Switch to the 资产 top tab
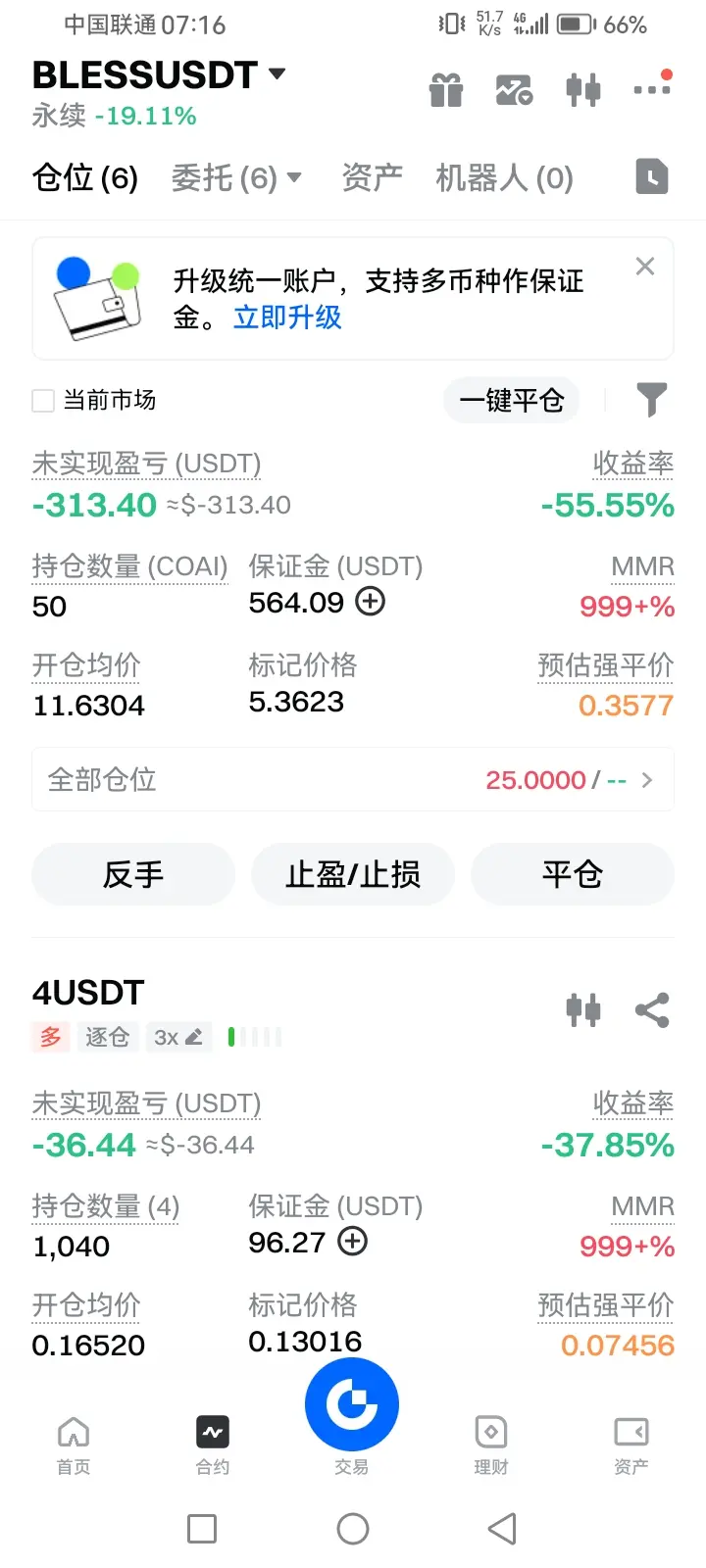This screenshot has height=1568, width=706. [x=372, y=178]
